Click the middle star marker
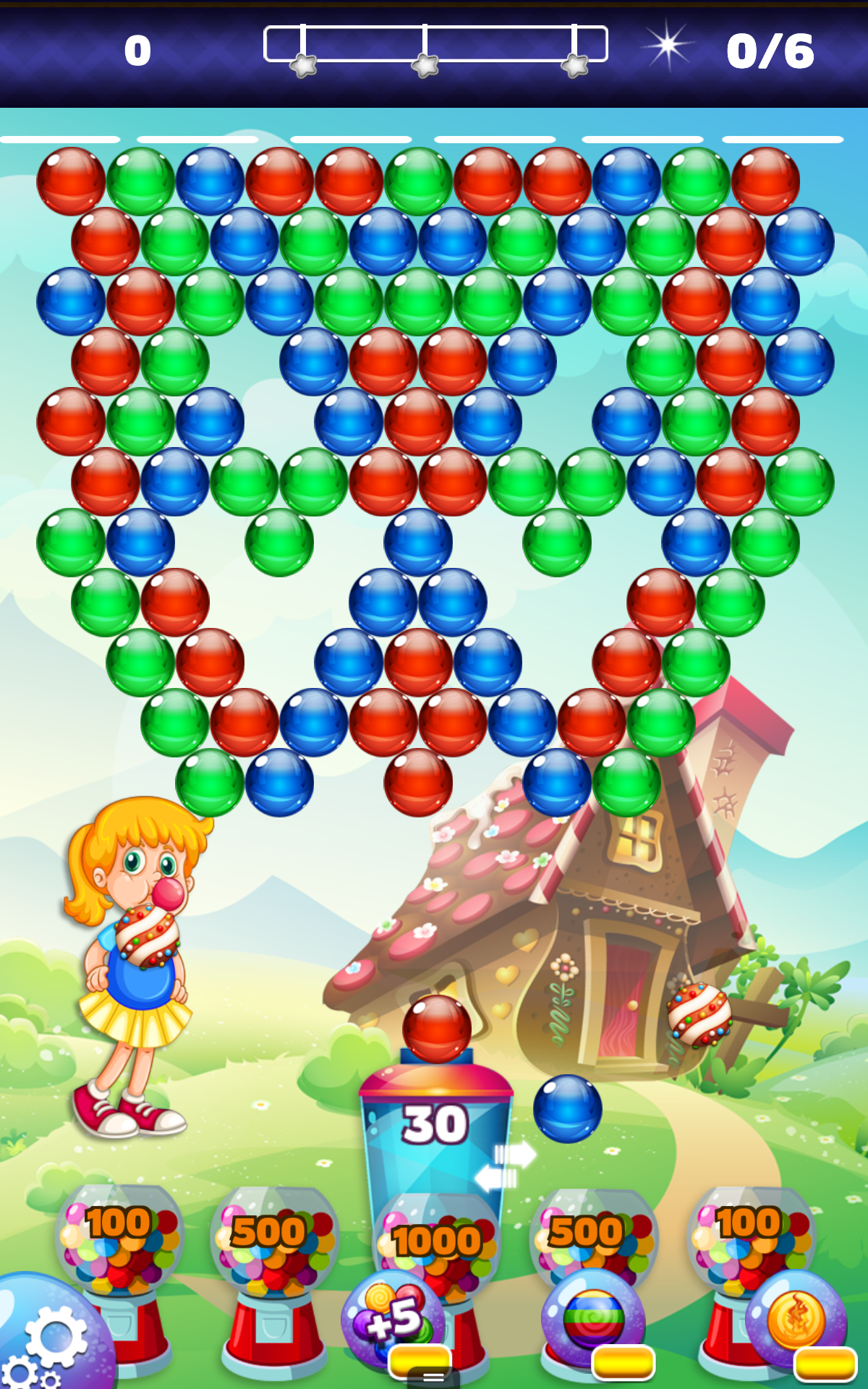 425,65
